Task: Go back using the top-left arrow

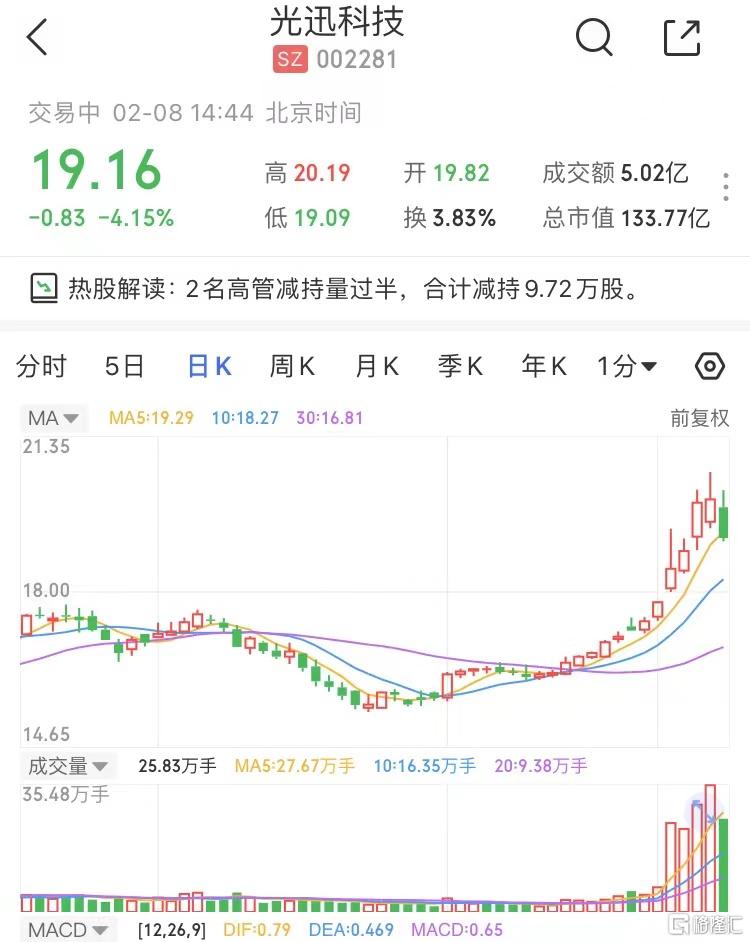Action: pos(38,38)
